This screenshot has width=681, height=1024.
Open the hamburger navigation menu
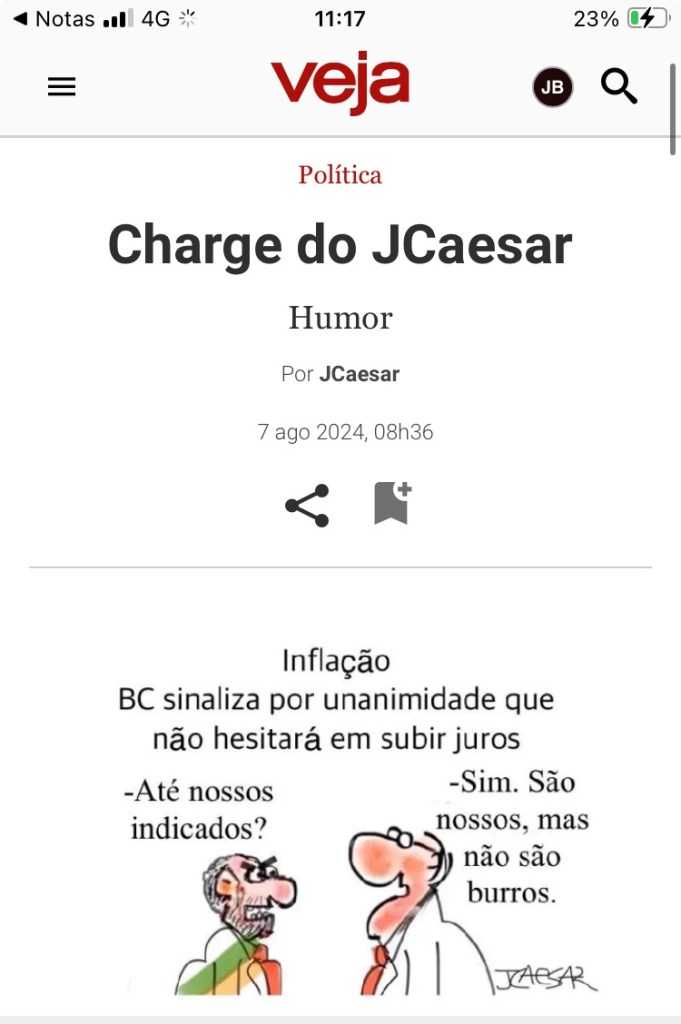click(62, 87)
